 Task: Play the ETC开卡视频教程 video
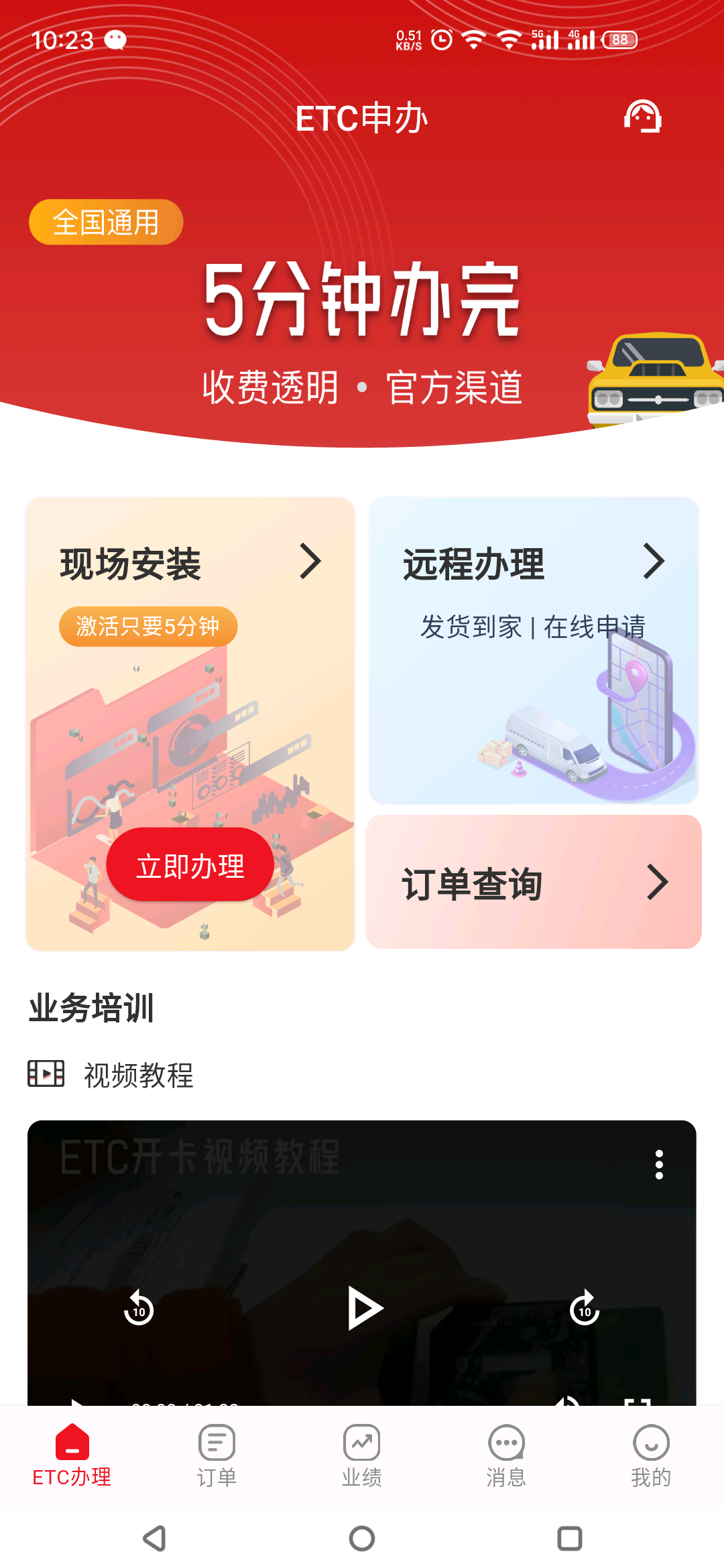(365, 1308)
